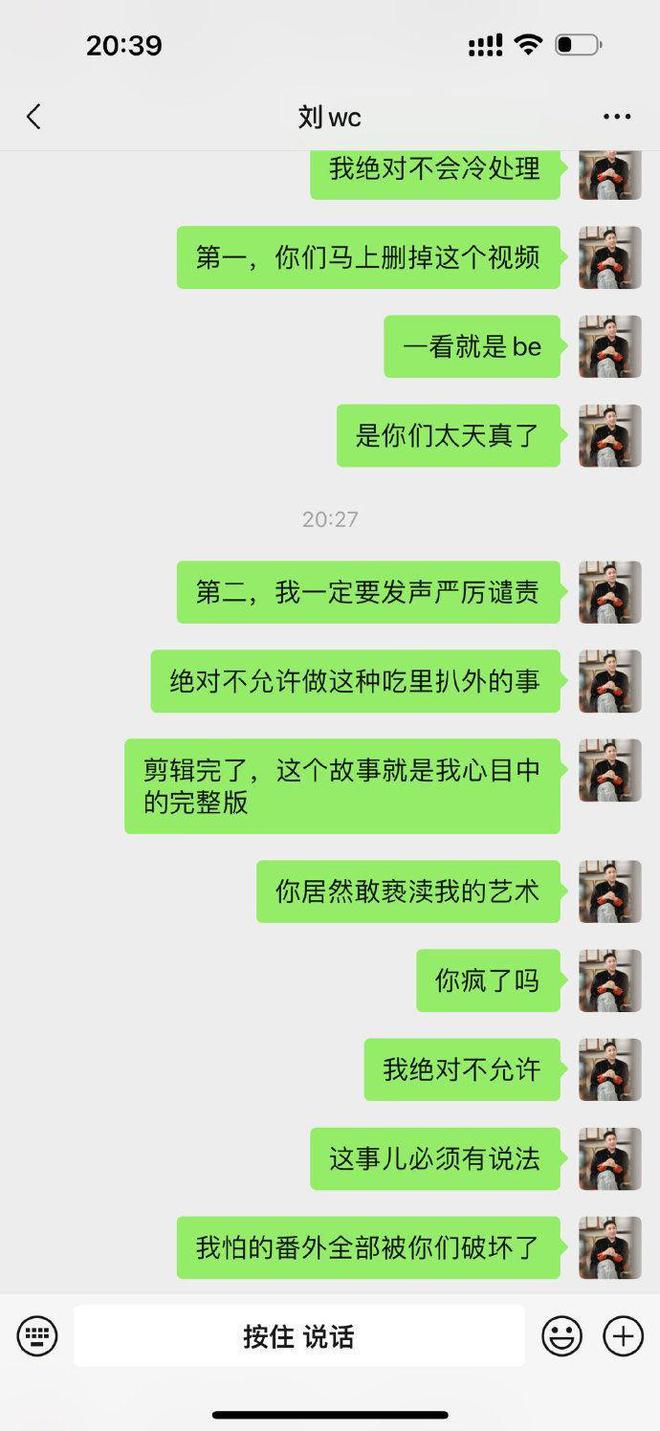The width and height of the screenshot is (660, 1431).
Task: Tap the avatar beside 你疯了吗 message
Action: 610,981
